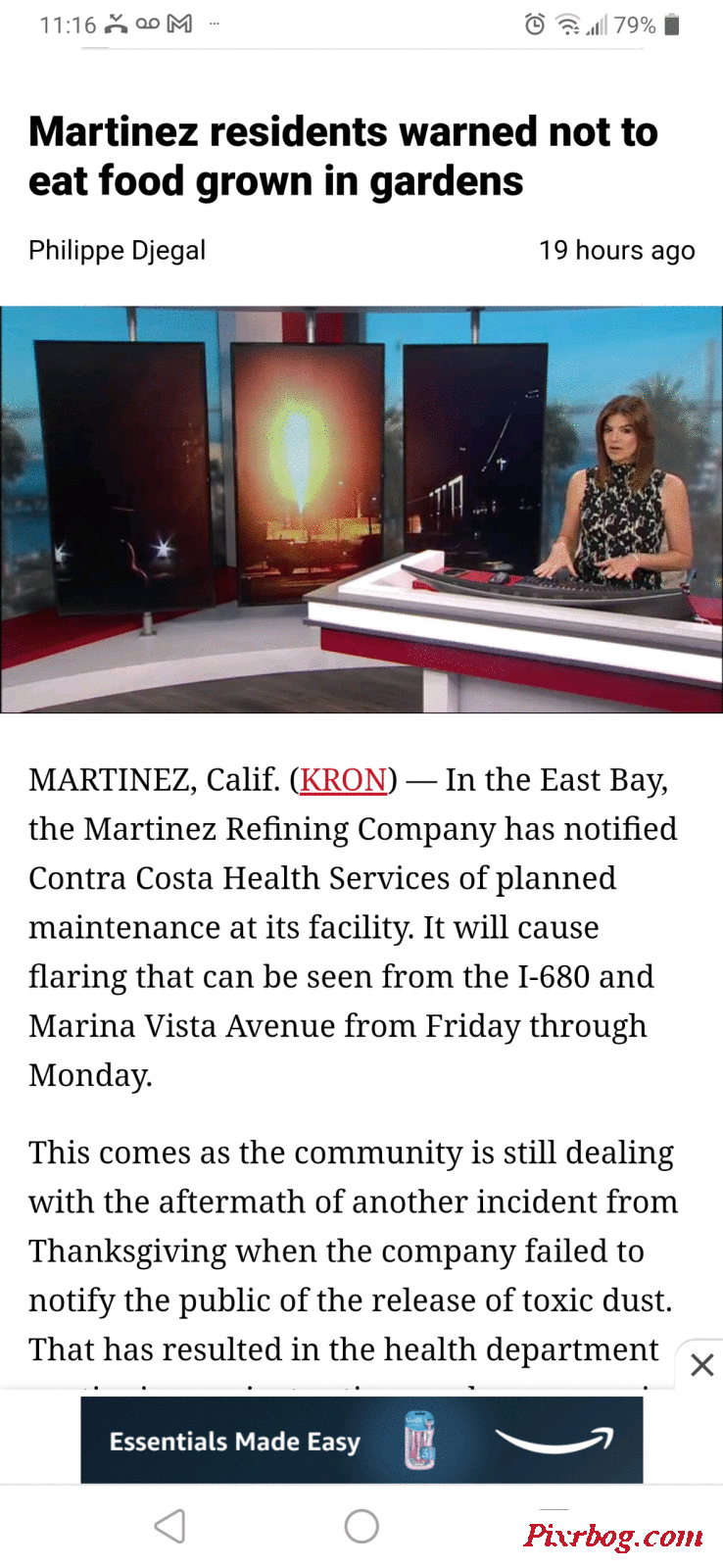
Task: Dismiss the bottom ad banner
Action: (x=701, y=1364)
